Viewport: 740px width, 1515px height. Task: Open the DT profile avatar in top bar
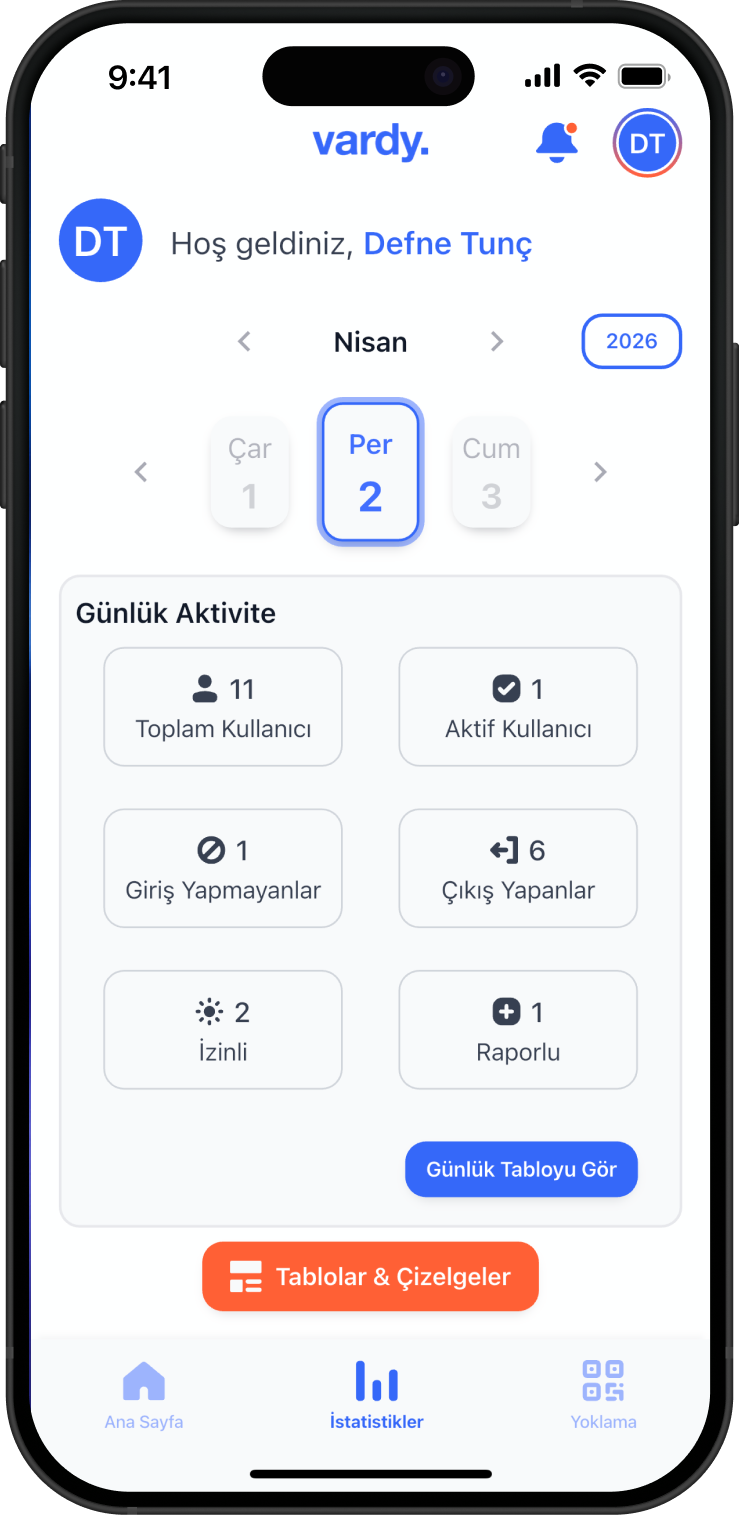pos(647,143)
